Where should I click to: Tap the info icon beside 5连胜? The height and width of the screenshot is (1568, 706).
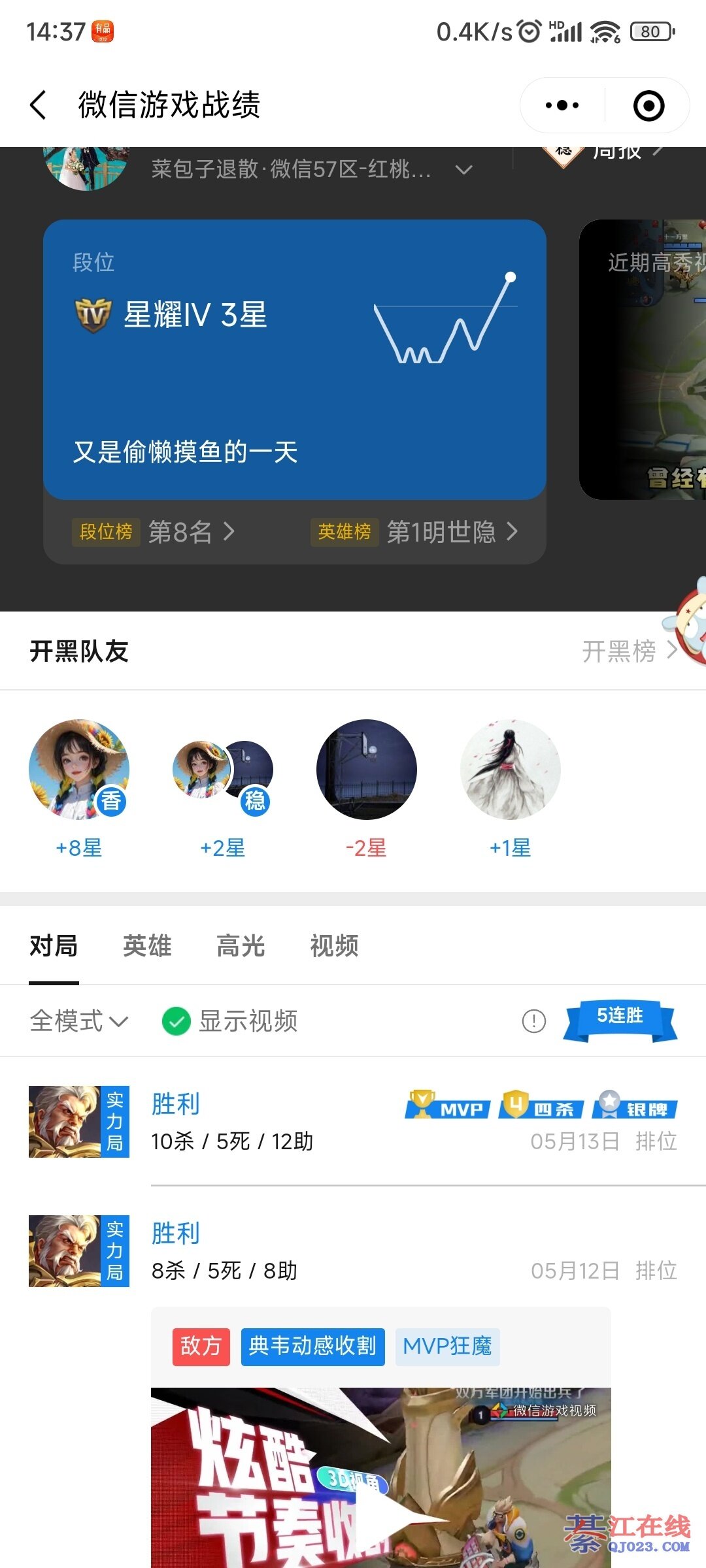click(533, 1021)
